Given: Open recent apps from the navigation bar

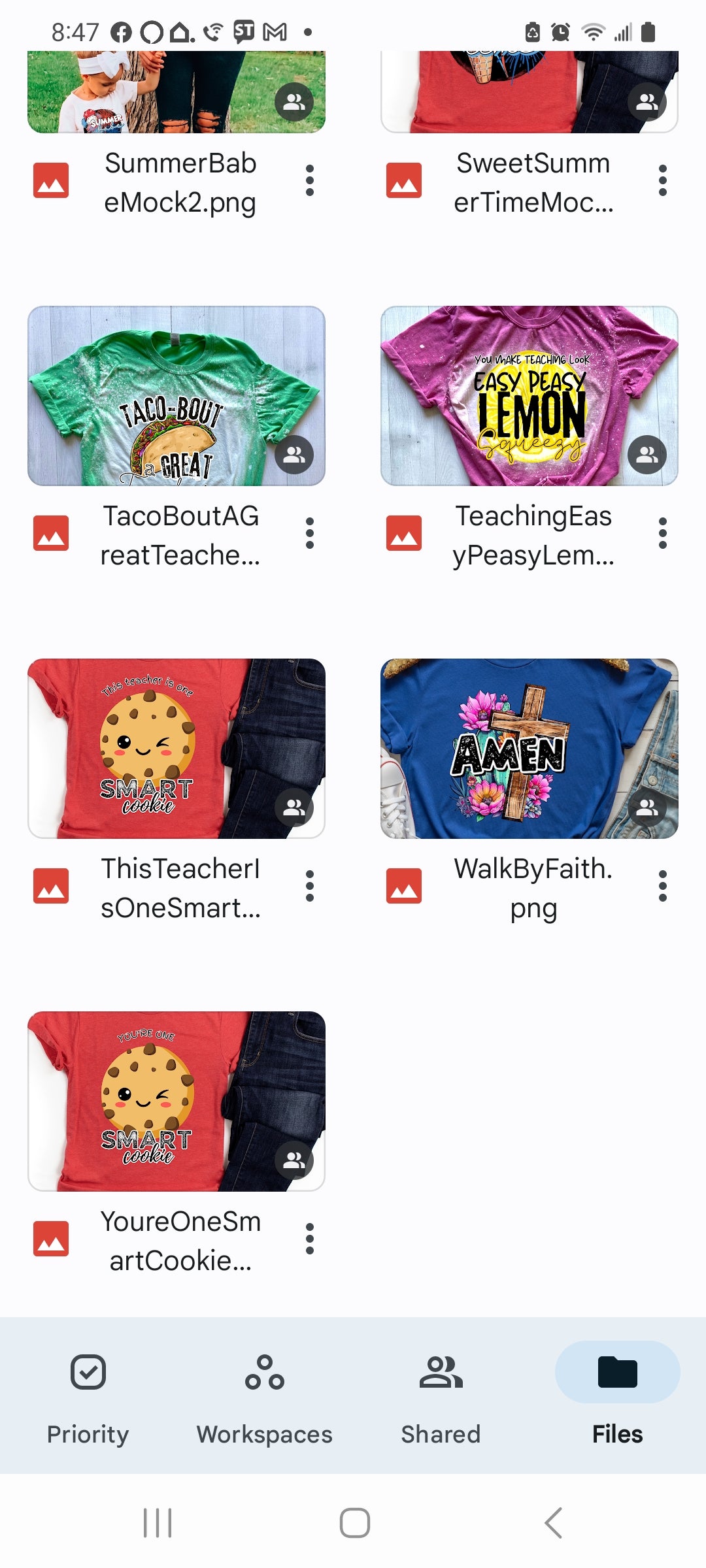Looking at the screenshot, I should pyautogui.click(x=158, y=1523).
